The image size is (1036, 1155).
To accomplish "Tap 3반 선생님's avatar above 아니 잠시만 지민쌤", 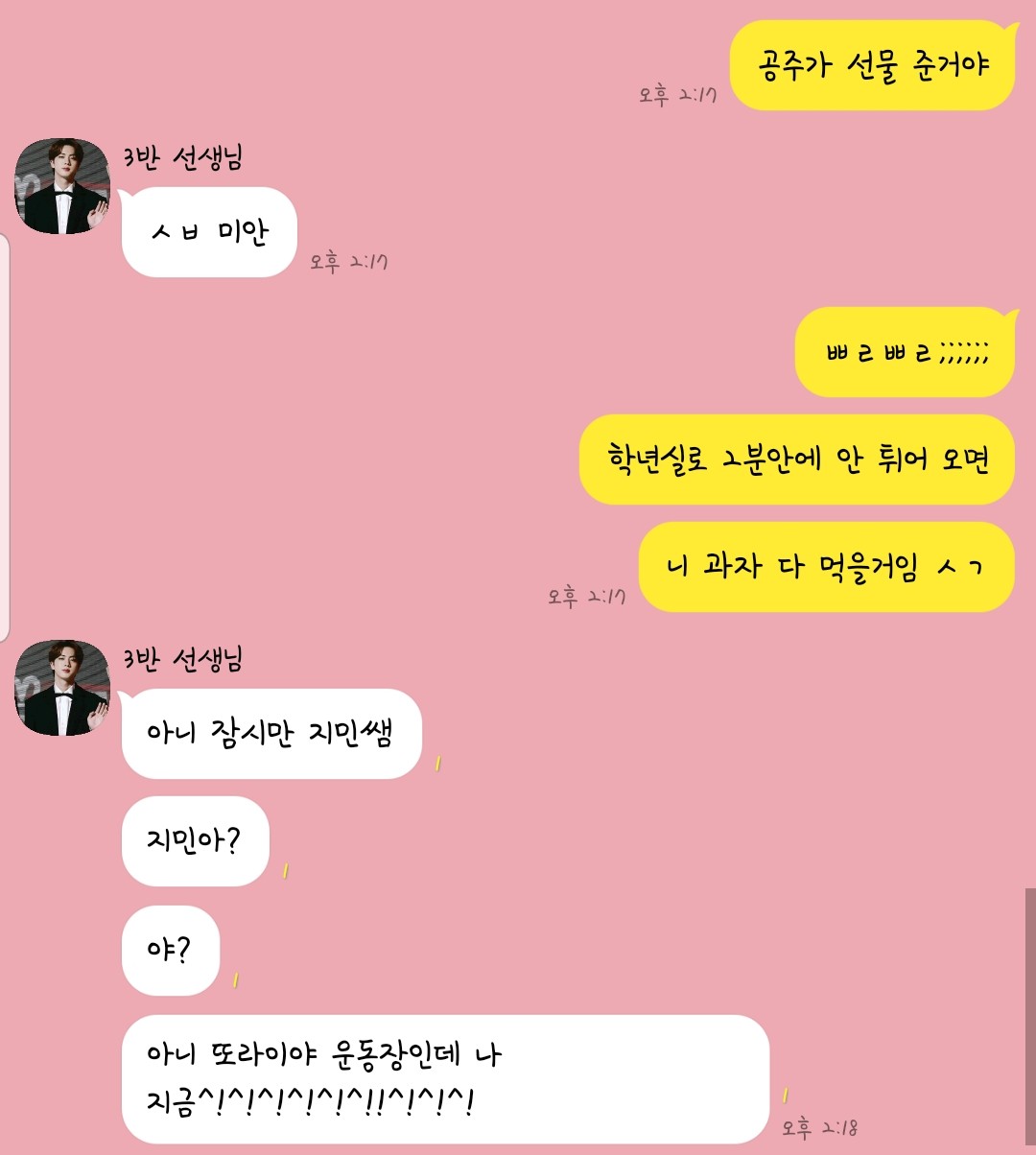I will pyautogui.click(x=62, y=688).
